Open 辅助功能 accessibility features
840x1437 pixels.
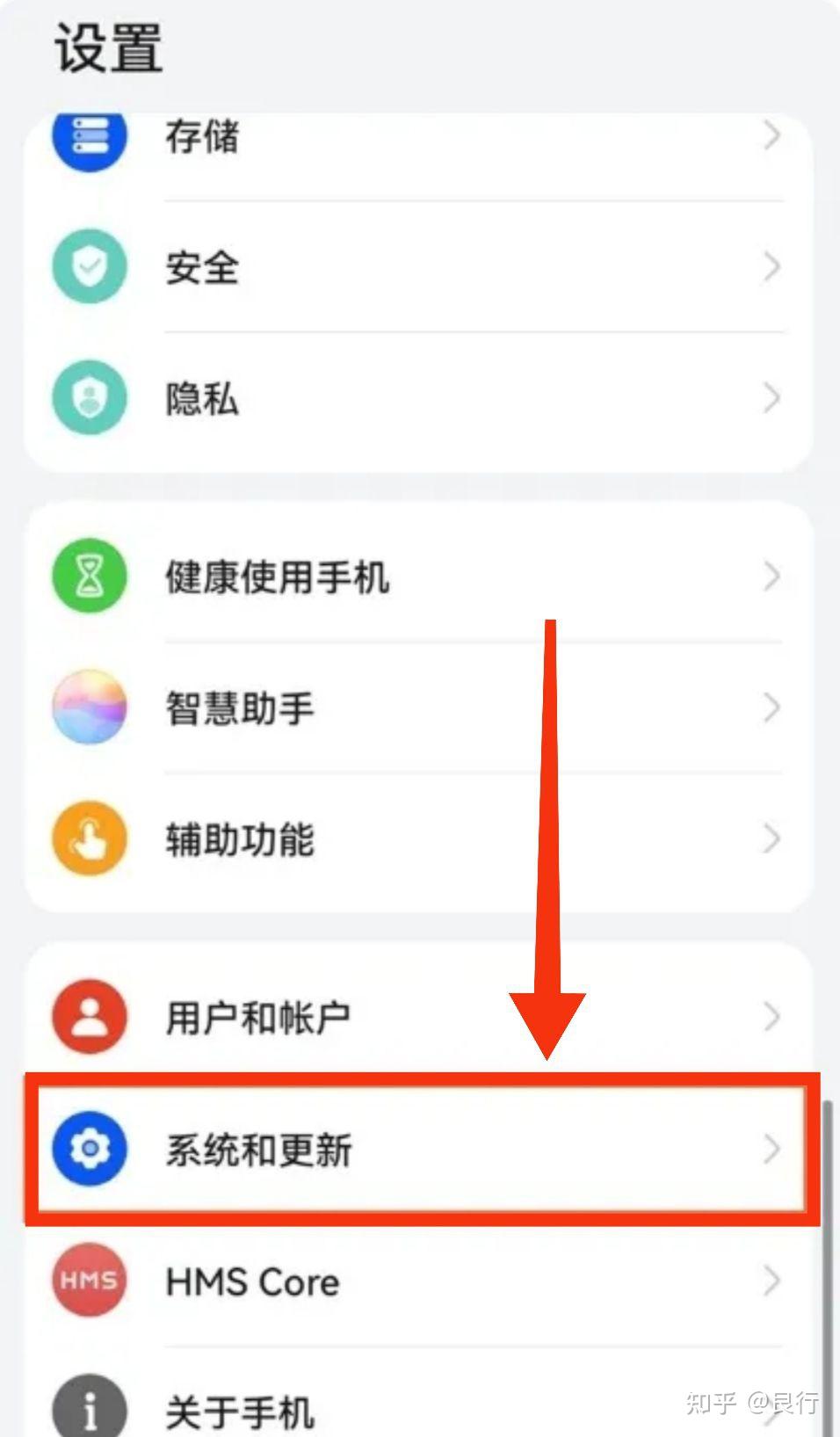(418, 839)
